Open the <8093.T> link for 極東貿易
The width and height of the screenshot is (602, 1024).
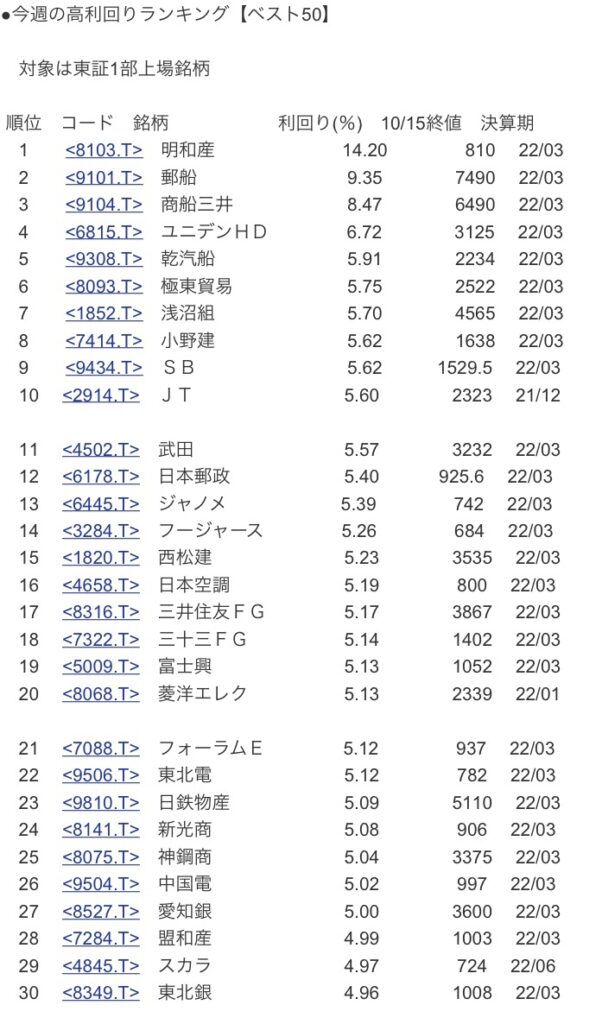(104, 286)
